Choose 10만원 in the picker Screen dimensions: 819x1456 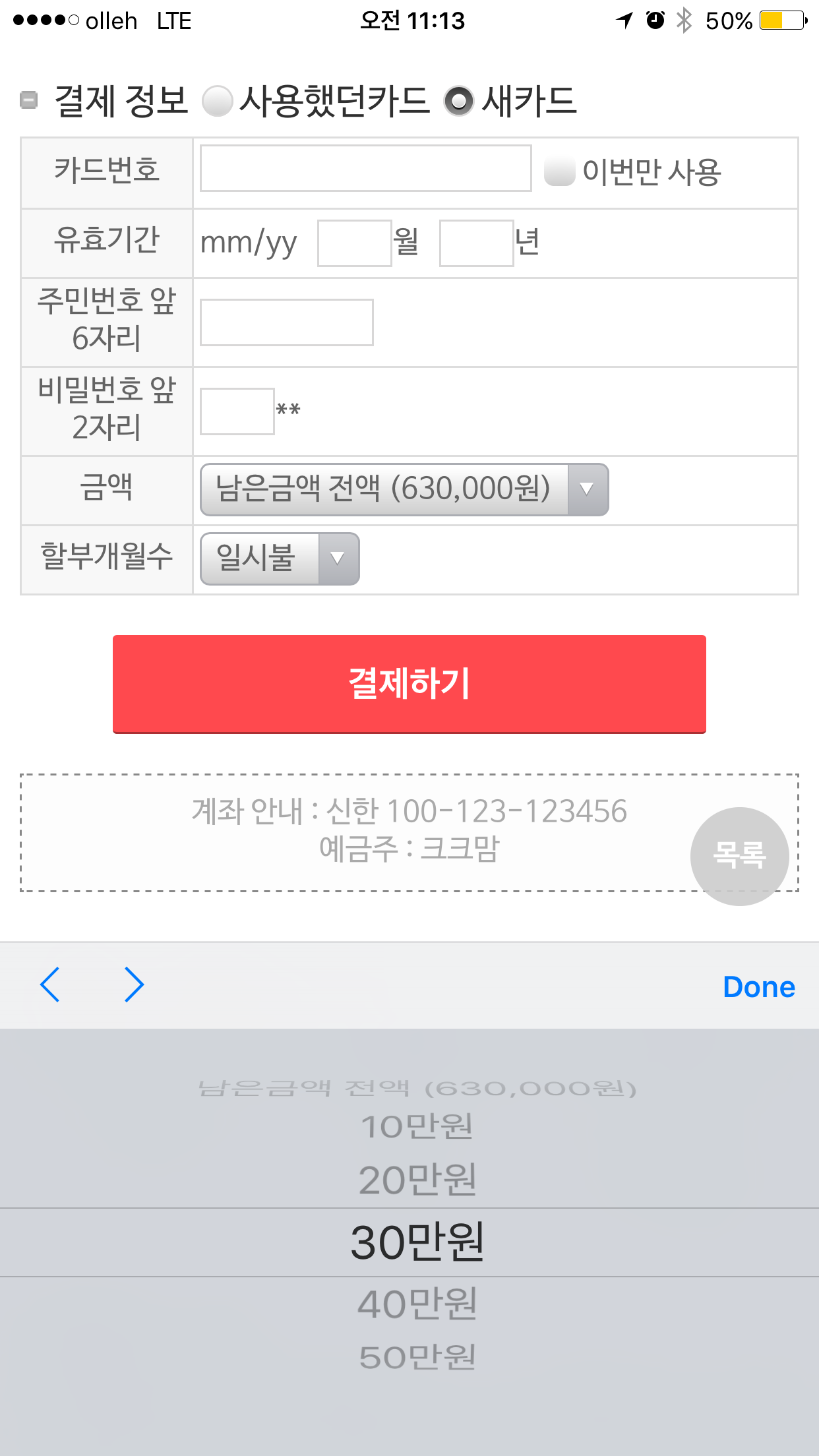[417, 1126]
